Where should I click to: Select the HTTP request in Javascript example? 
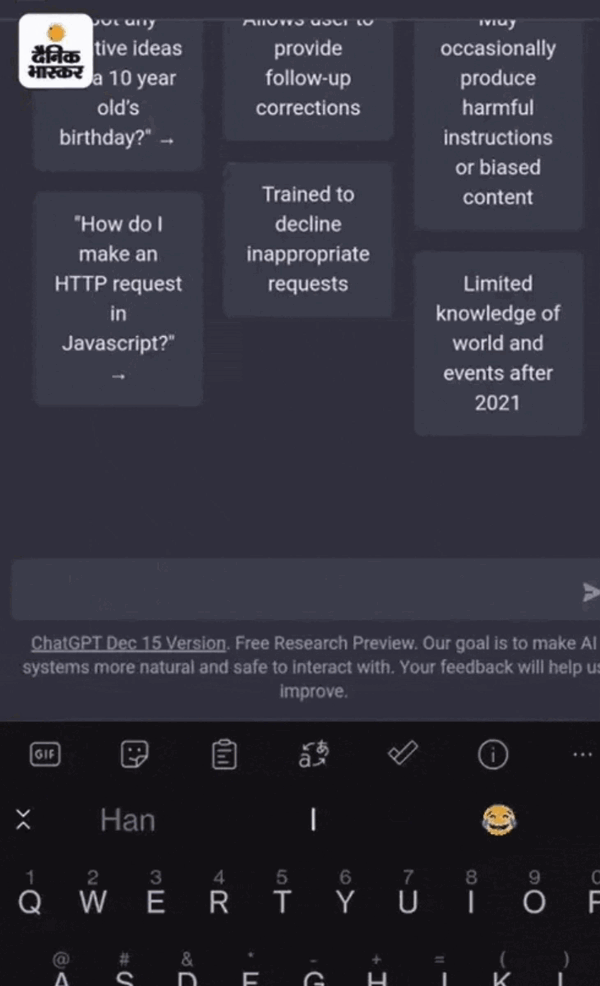118,299
